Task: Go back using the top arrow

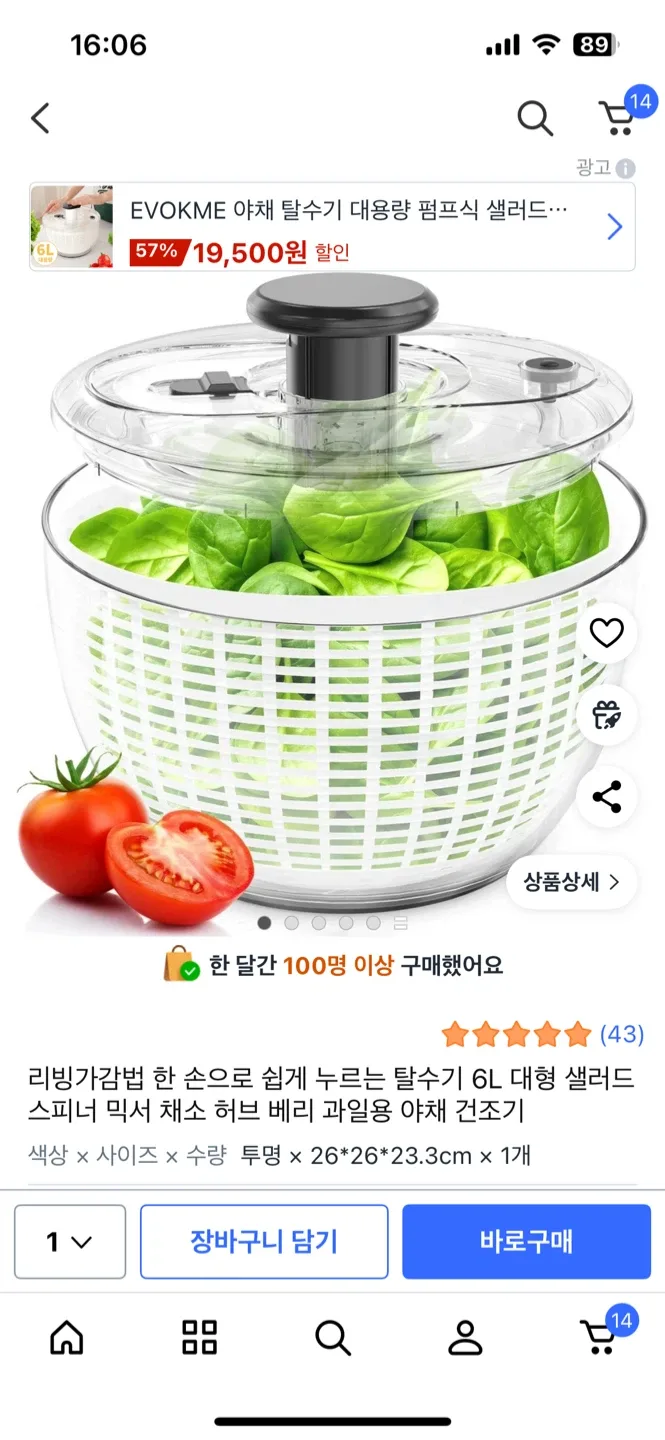Action: pyautogui.click(x=40, y=118)
